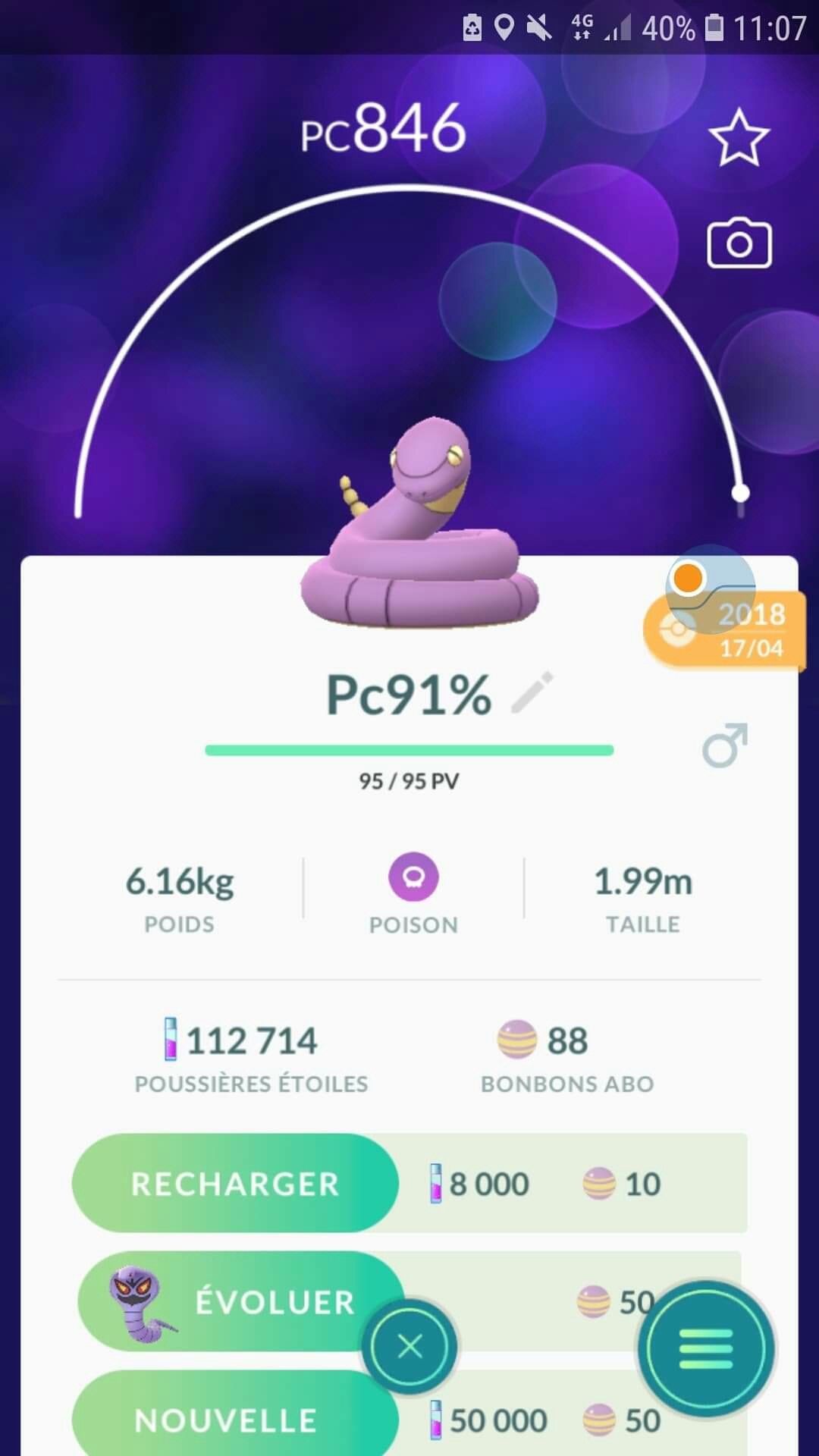Tap the Nouvelle attack button
Viewport: 819px width, 1456px height.
227,1420
